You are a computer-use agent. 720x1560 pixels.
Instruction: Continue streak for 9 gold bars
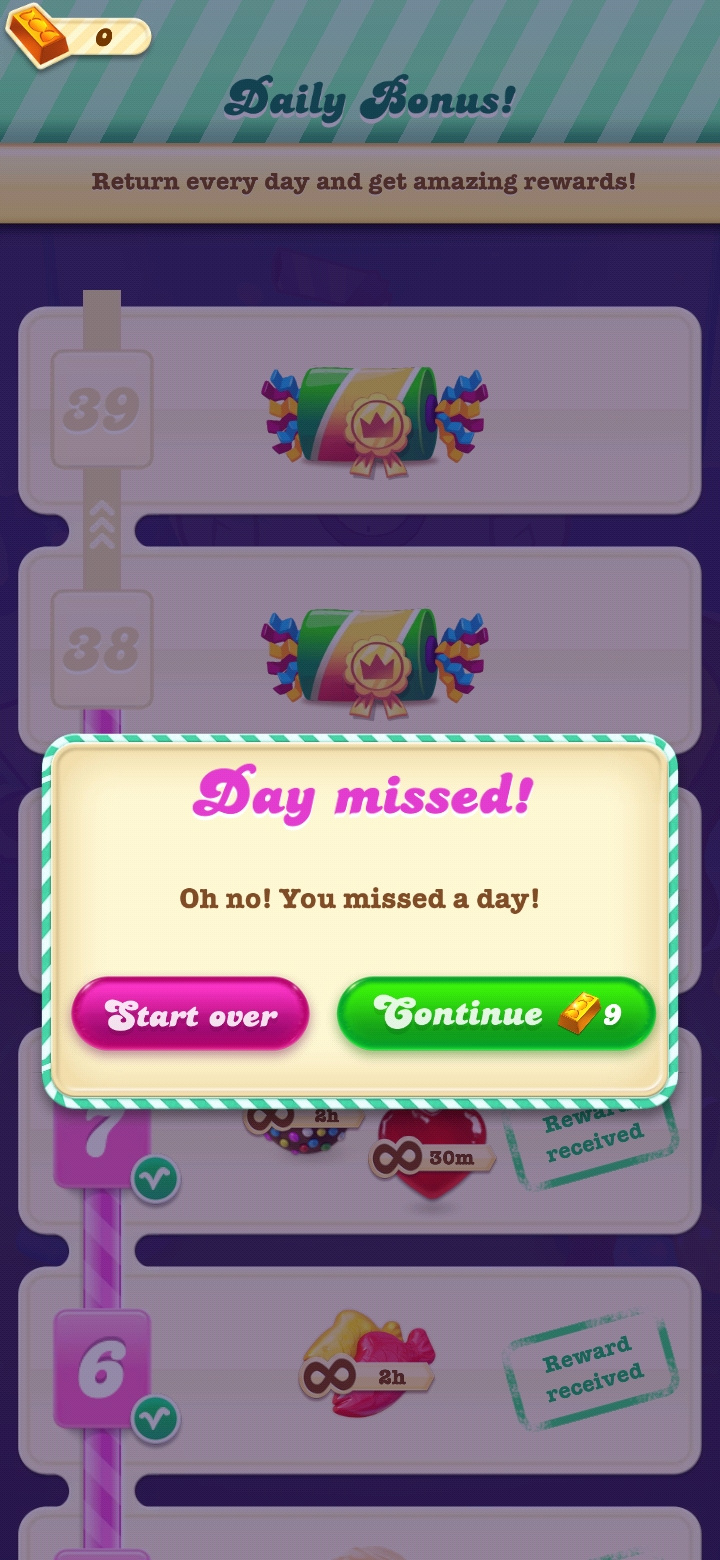496,1014
